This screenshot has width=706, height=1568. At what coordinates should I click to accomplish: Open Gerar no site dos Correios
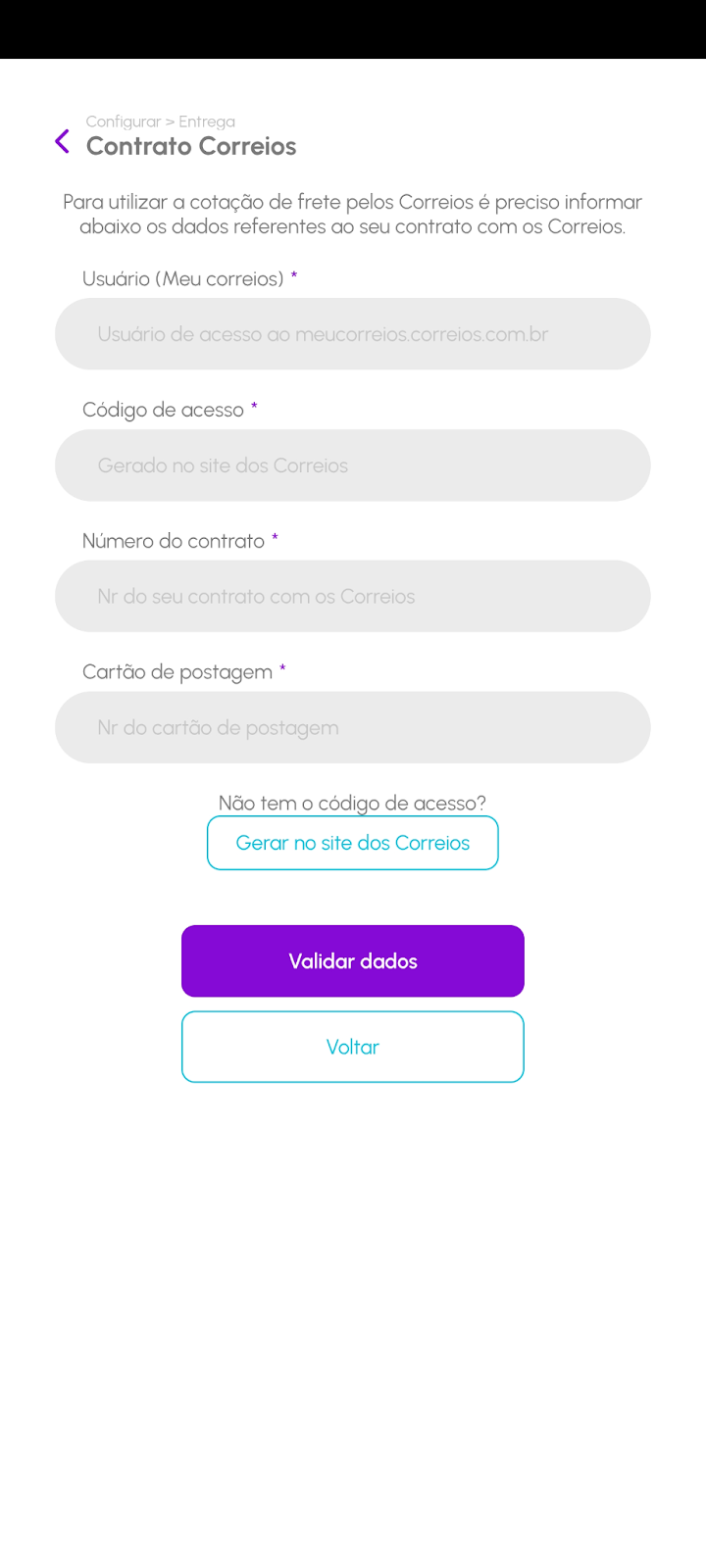(352, 843)
